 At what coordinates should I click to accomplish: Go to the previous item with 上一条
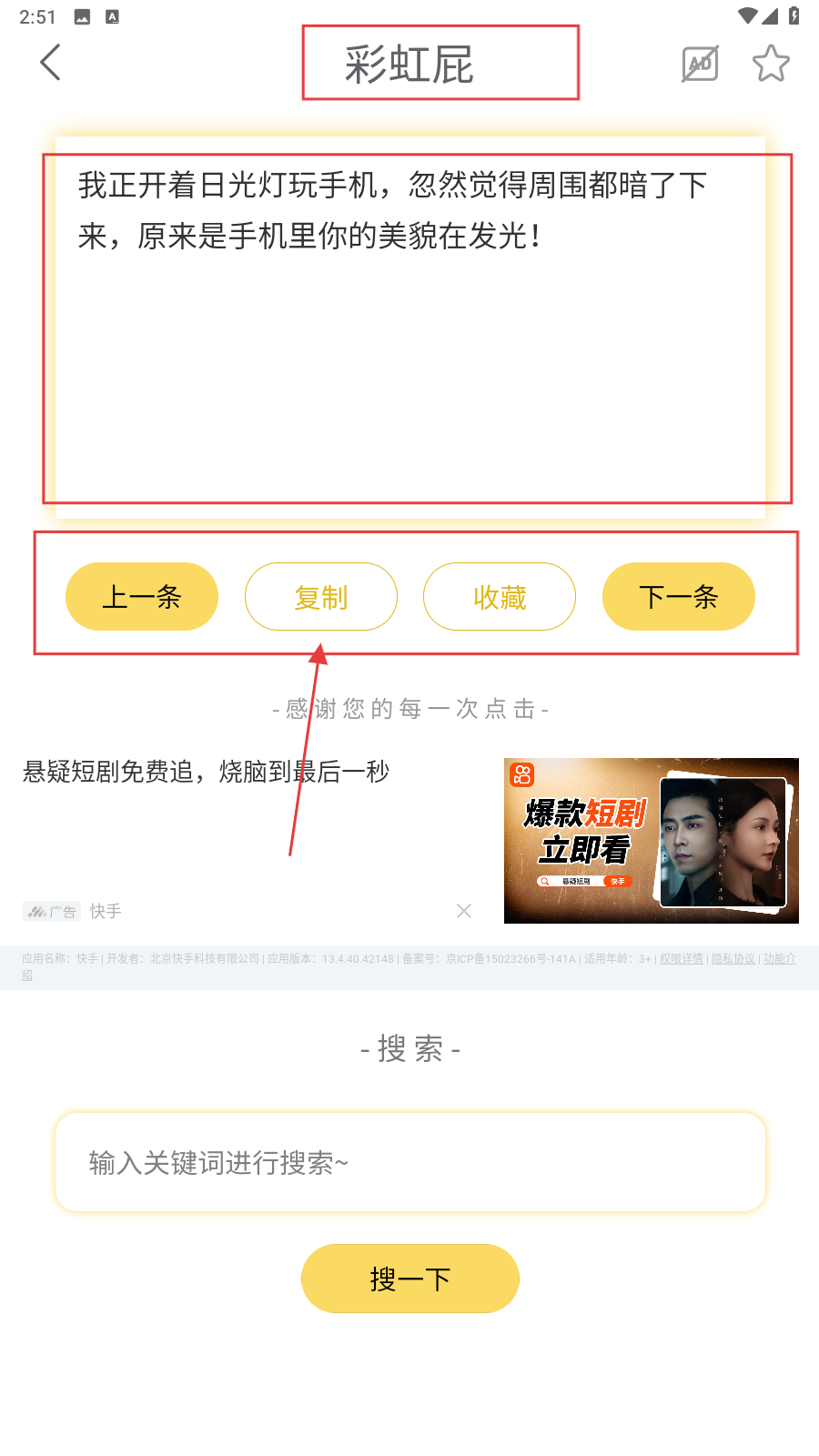pos(142,597)
